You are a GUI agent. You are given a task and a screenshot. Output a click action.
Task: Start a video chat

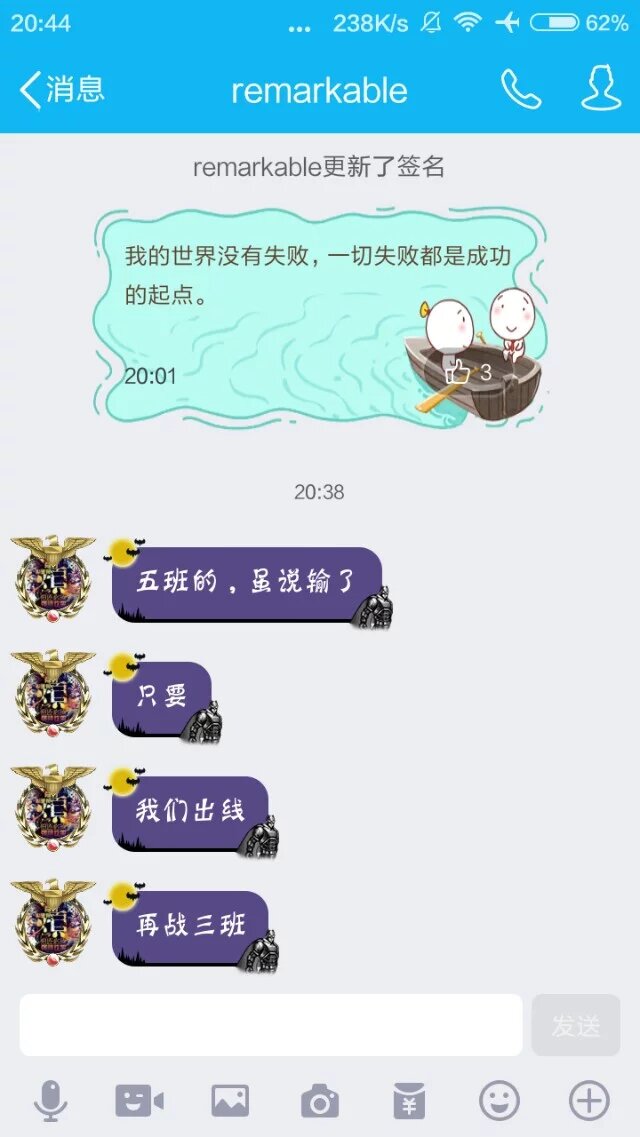tap(139, 1101)
